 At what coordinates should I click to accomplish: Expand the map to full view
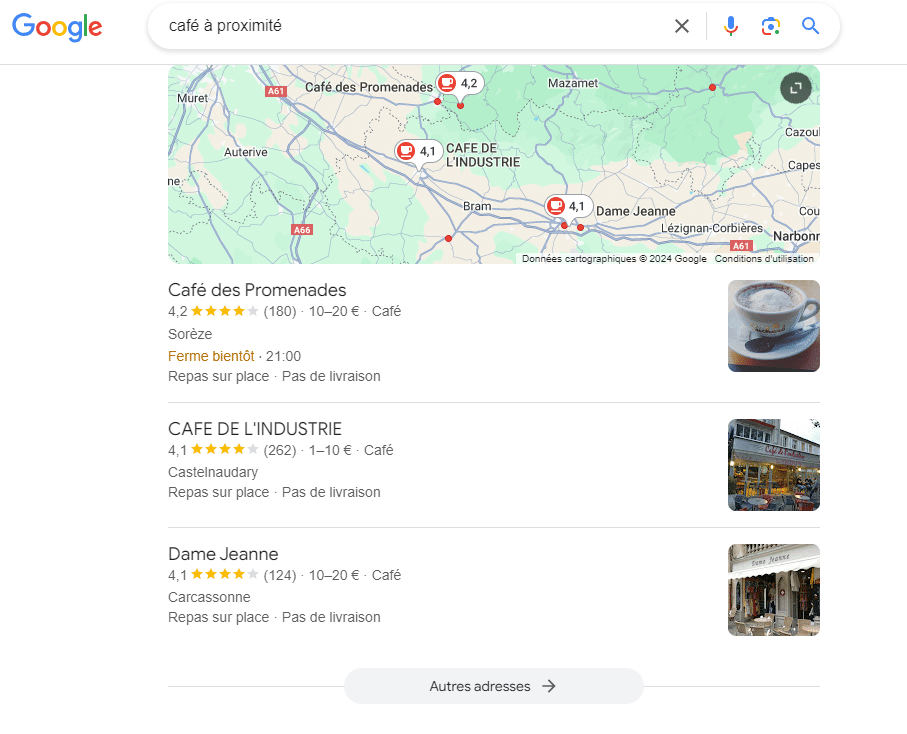(x=796, y=88)
